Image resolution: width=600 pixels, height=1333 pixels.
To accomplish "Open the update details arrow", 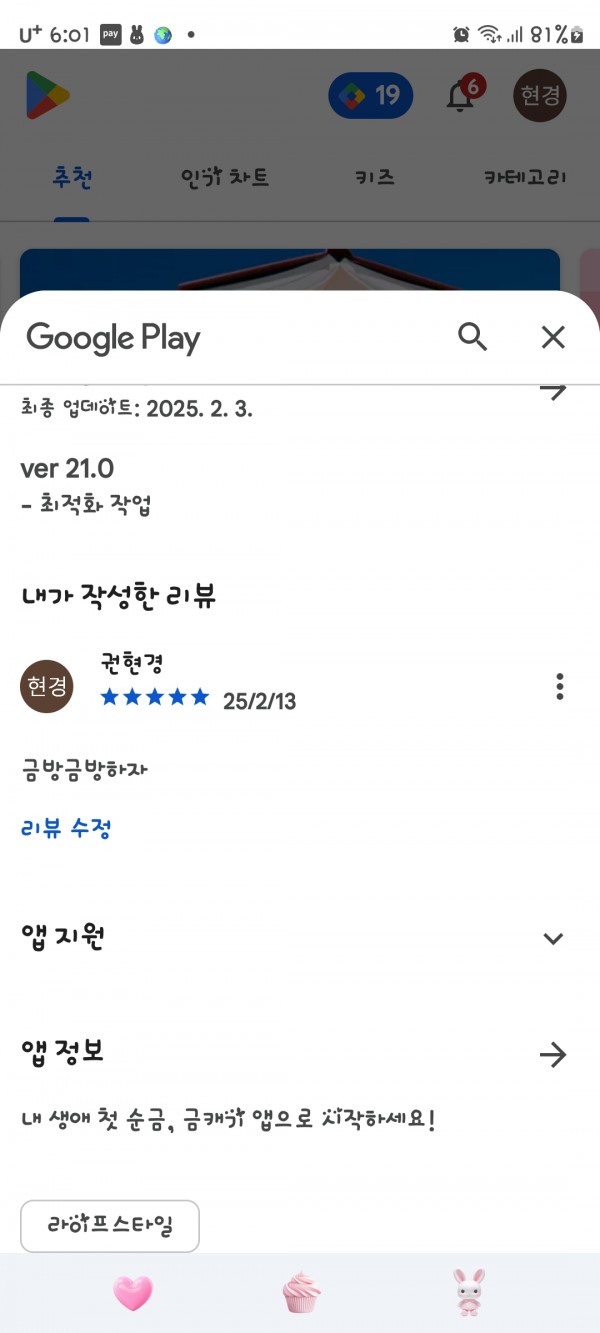I will pos(553,391).
